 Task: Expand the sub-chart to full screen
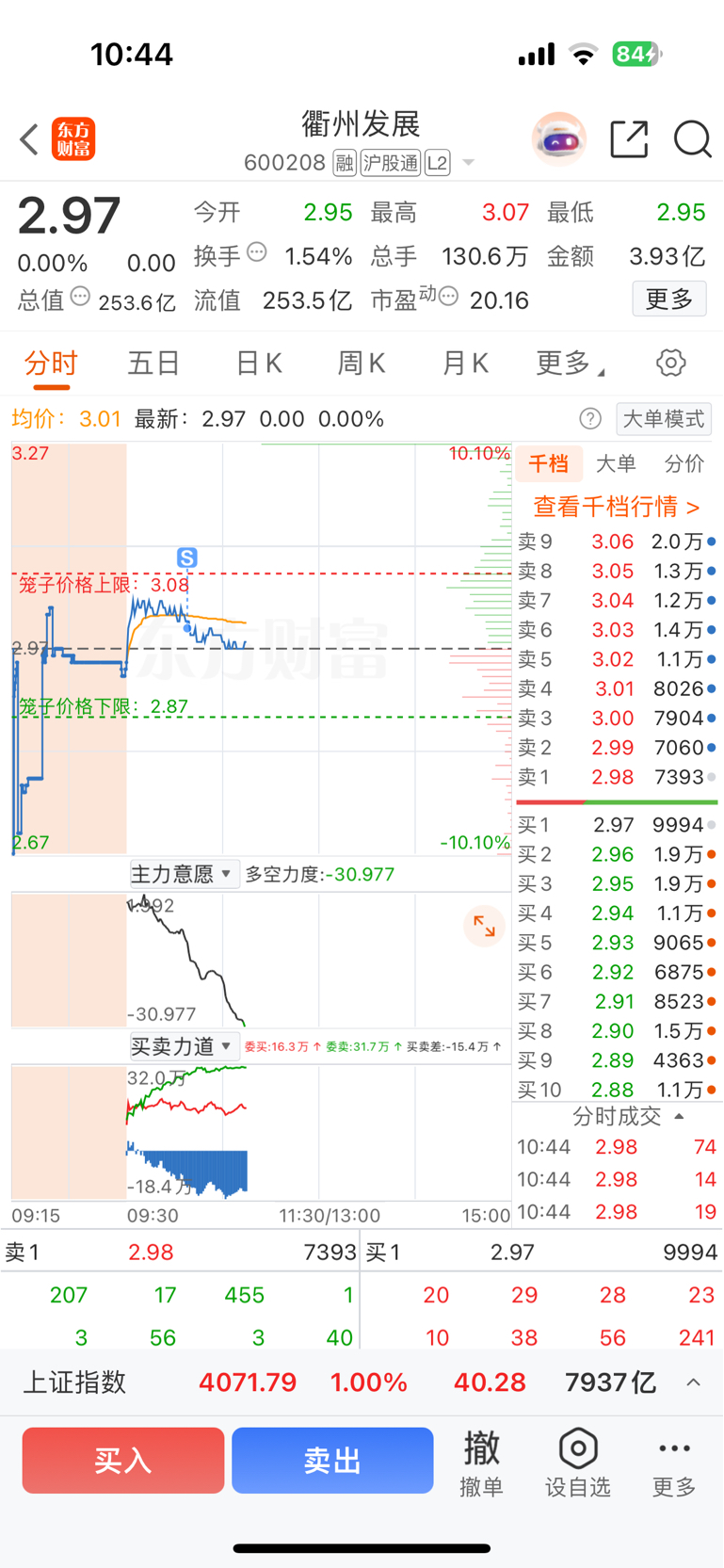point(484,927)
